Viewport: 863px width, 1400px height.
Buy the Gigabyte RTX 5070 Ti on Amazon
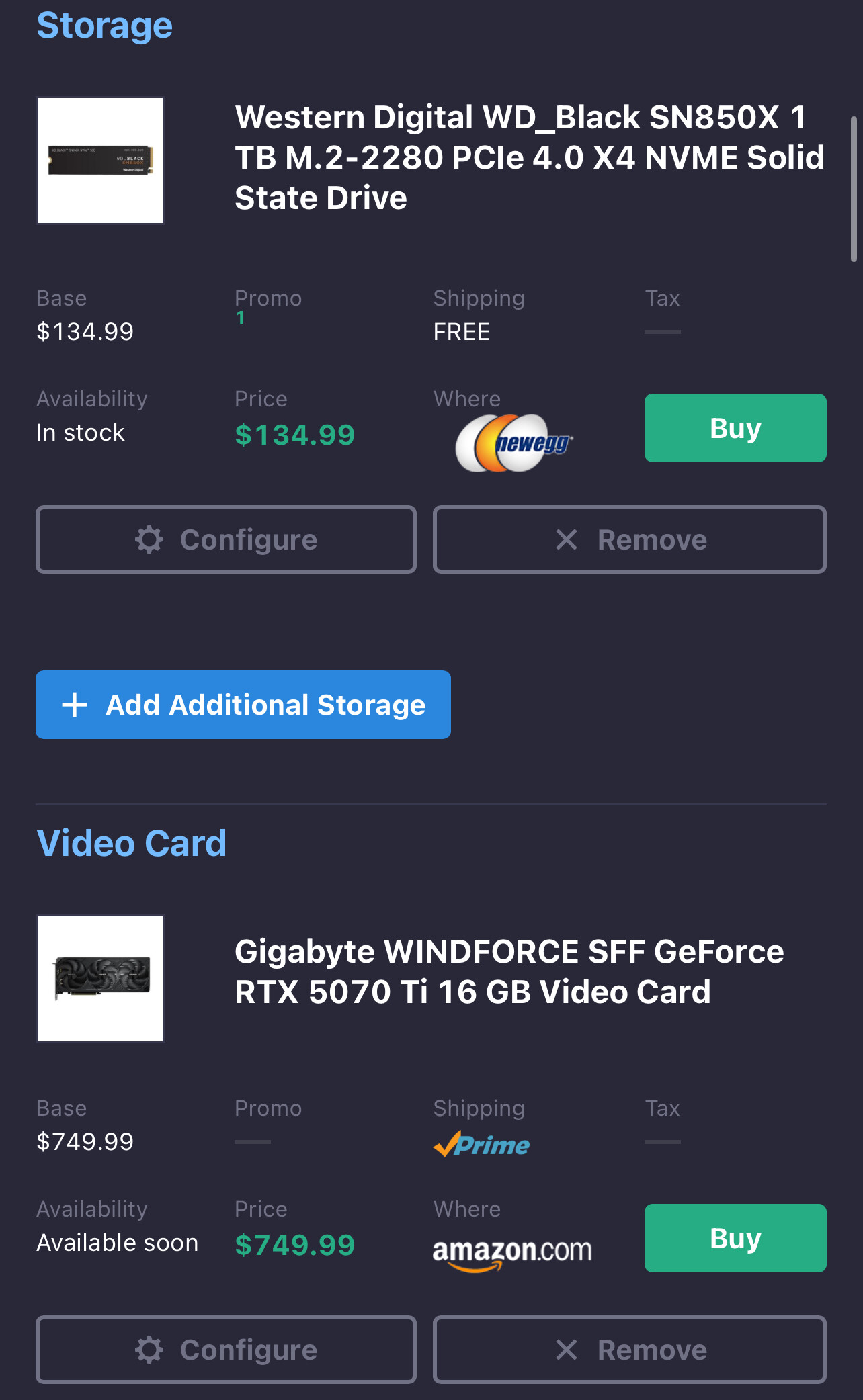(x=735, y=1238)
